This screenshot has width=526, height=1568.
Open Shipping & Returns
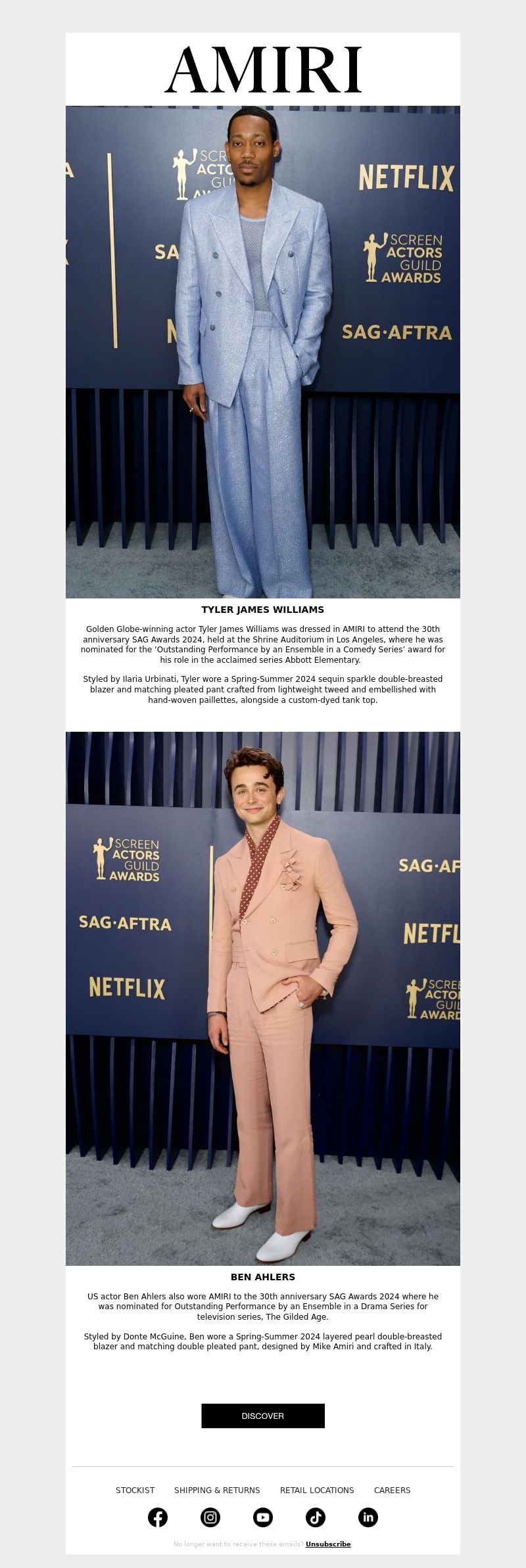217,1490
